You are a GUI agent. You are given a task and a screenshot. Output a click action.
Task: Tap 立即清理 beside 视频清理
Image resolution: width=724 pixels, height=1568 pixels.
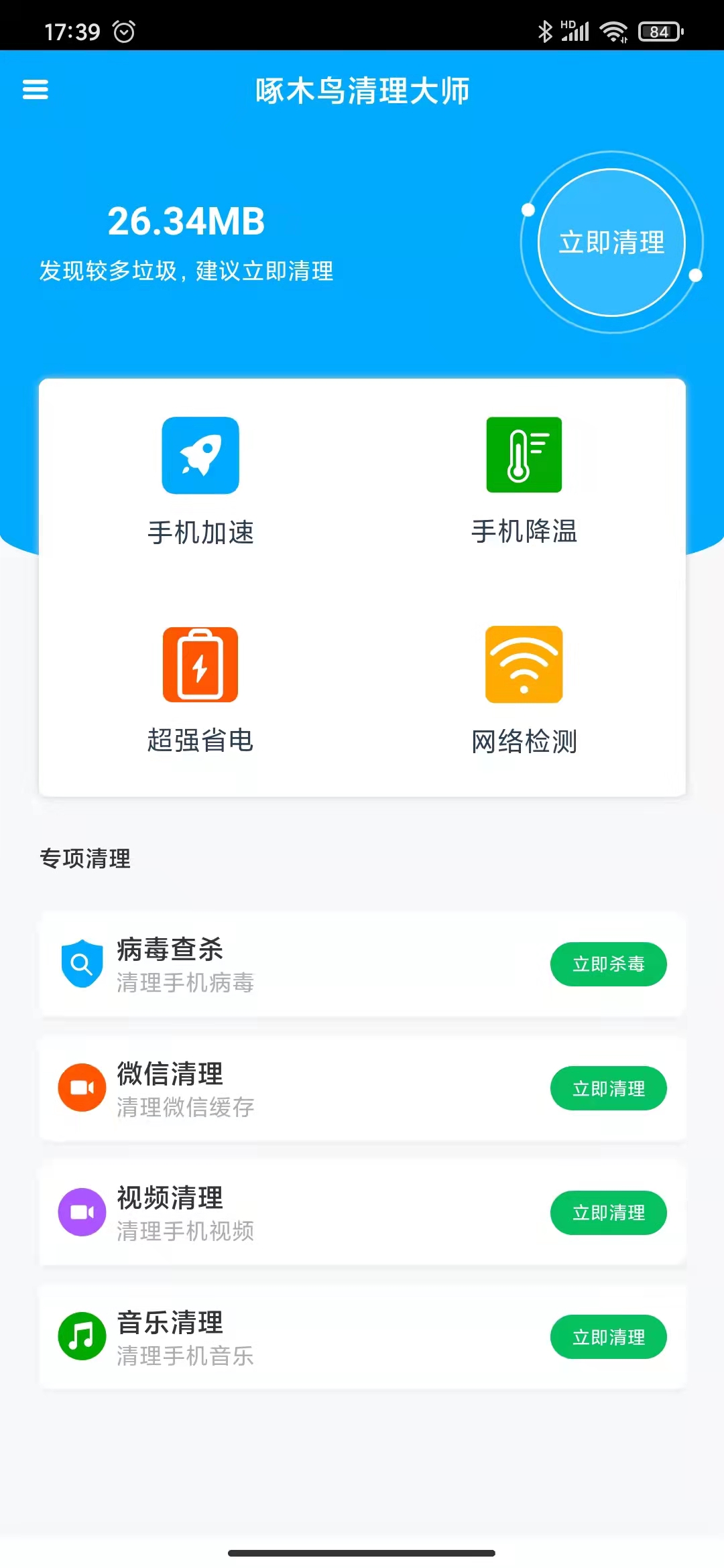tap(608, 1212)
